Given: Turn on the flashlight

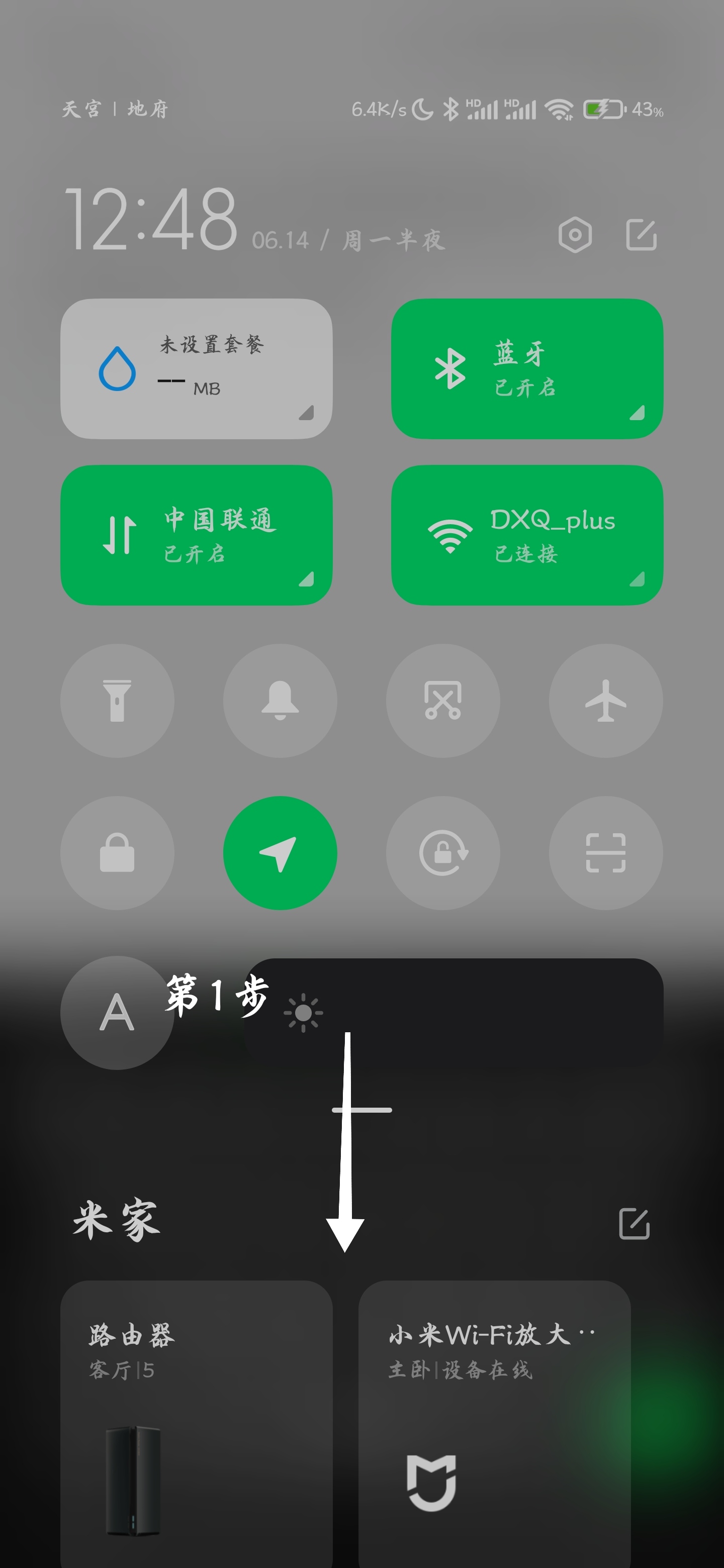Looking at the screenshot, I should coord(117,701).
